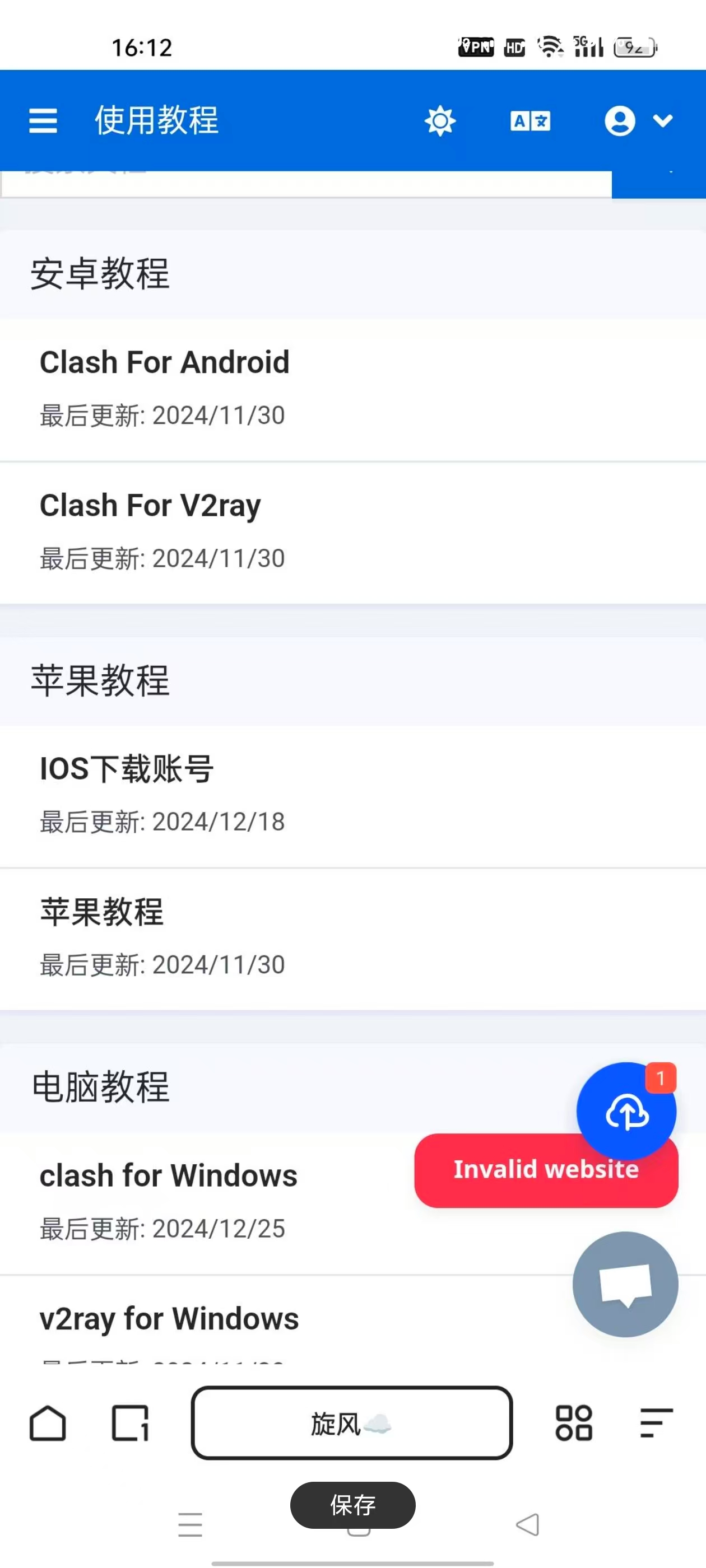Tap the 保存 save button
Image resolution: width=706 pixels, height=1568 pixels.
[x=352, y=1505]
